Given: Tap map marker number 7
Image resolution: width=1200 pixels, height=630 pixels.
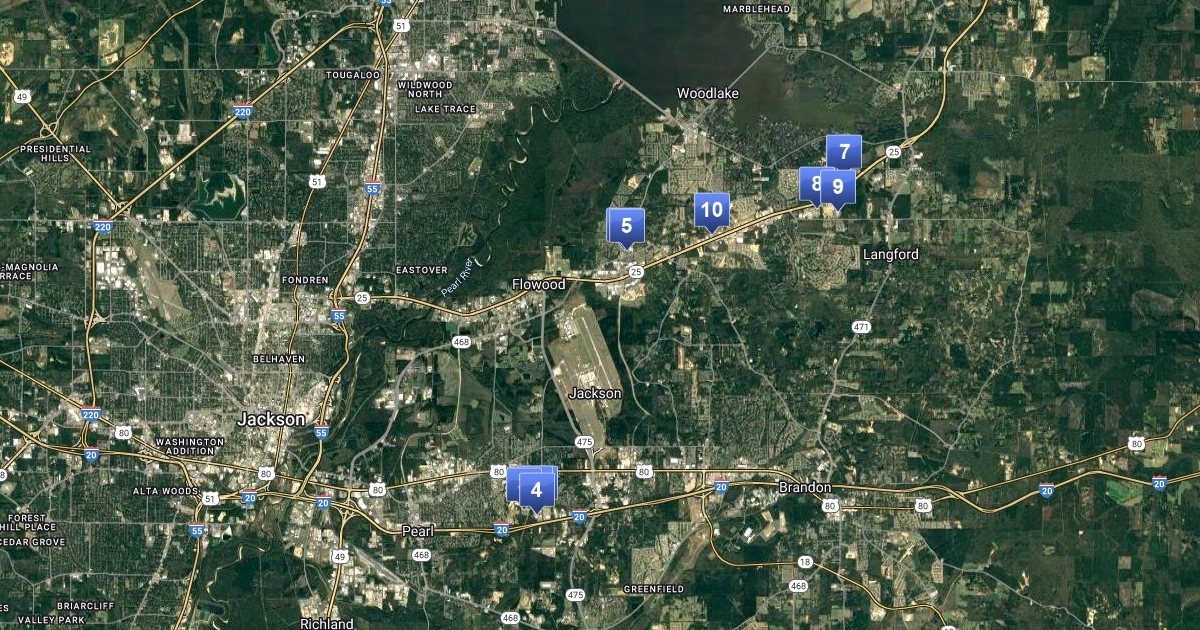Looking at the screenshot, I should pyautogui.click(x=844, y=153).
